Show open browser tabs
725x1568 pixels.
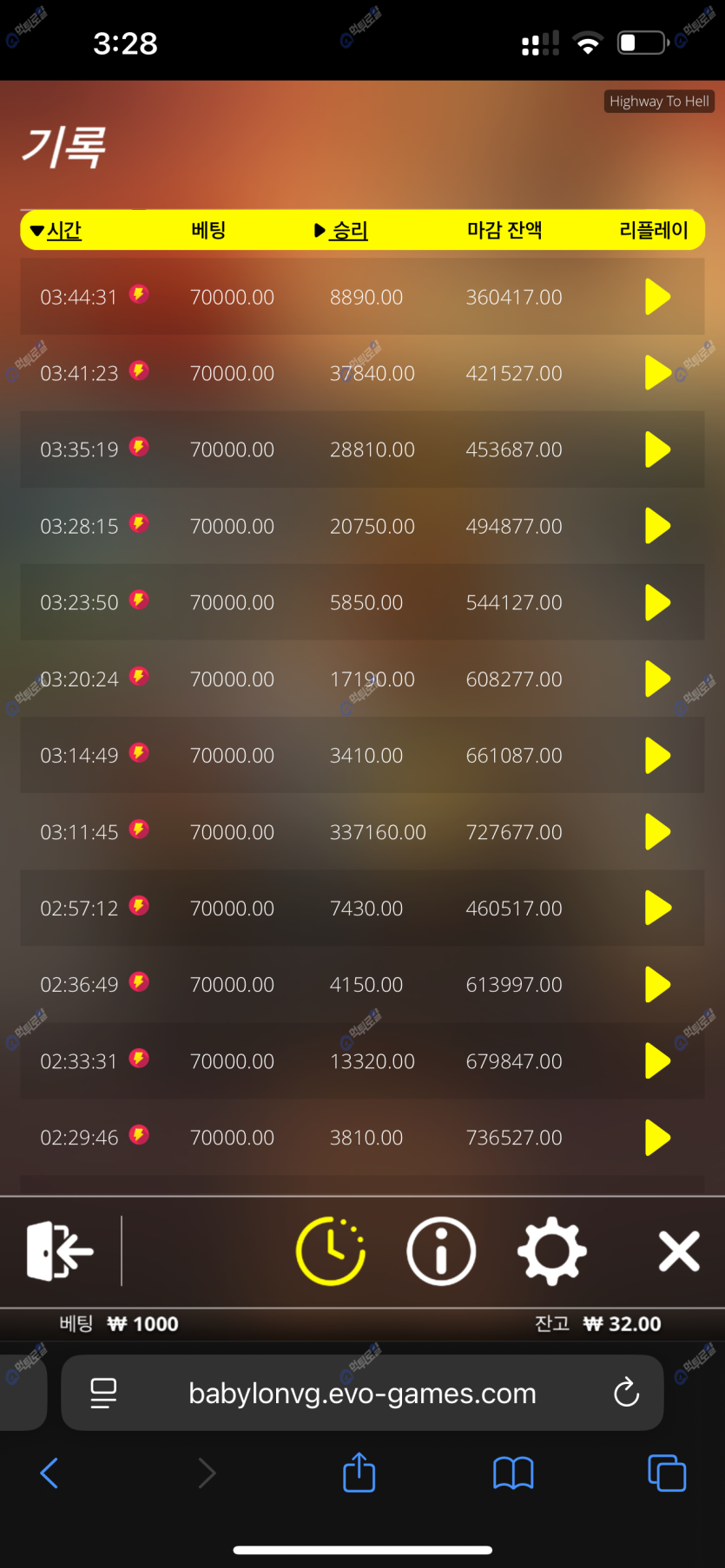coord(667,1473)
